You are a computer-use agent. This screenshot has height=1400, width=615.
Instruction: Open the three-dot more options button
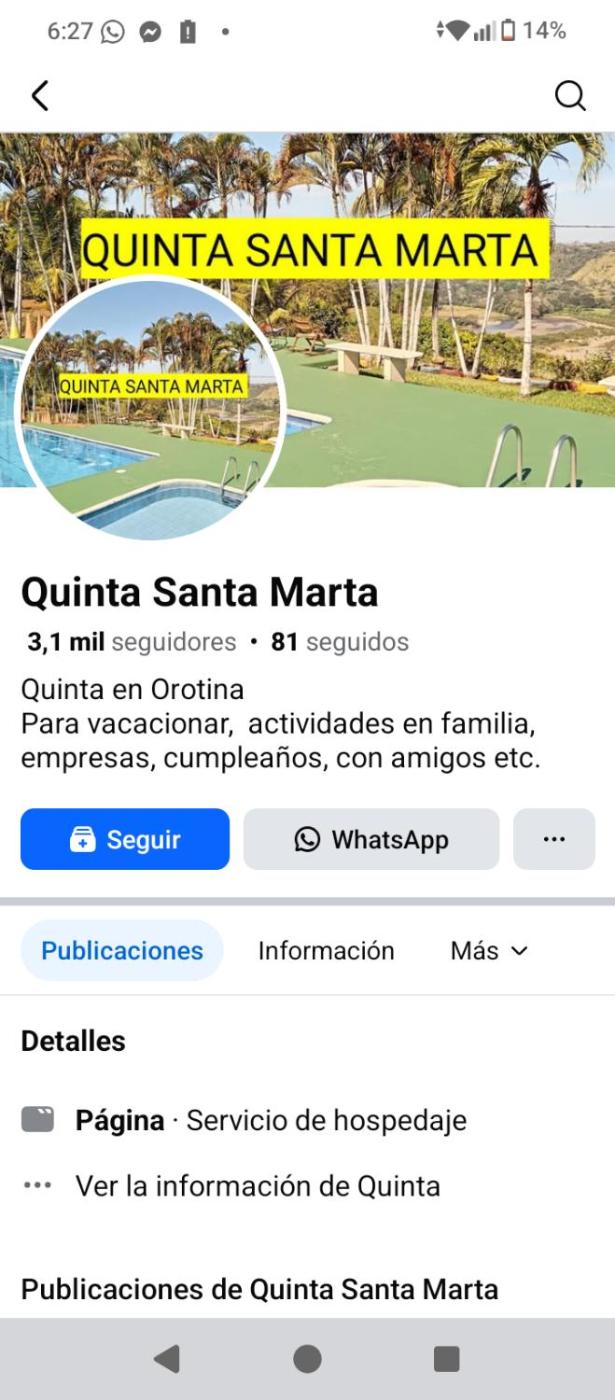tap(554, 839)
